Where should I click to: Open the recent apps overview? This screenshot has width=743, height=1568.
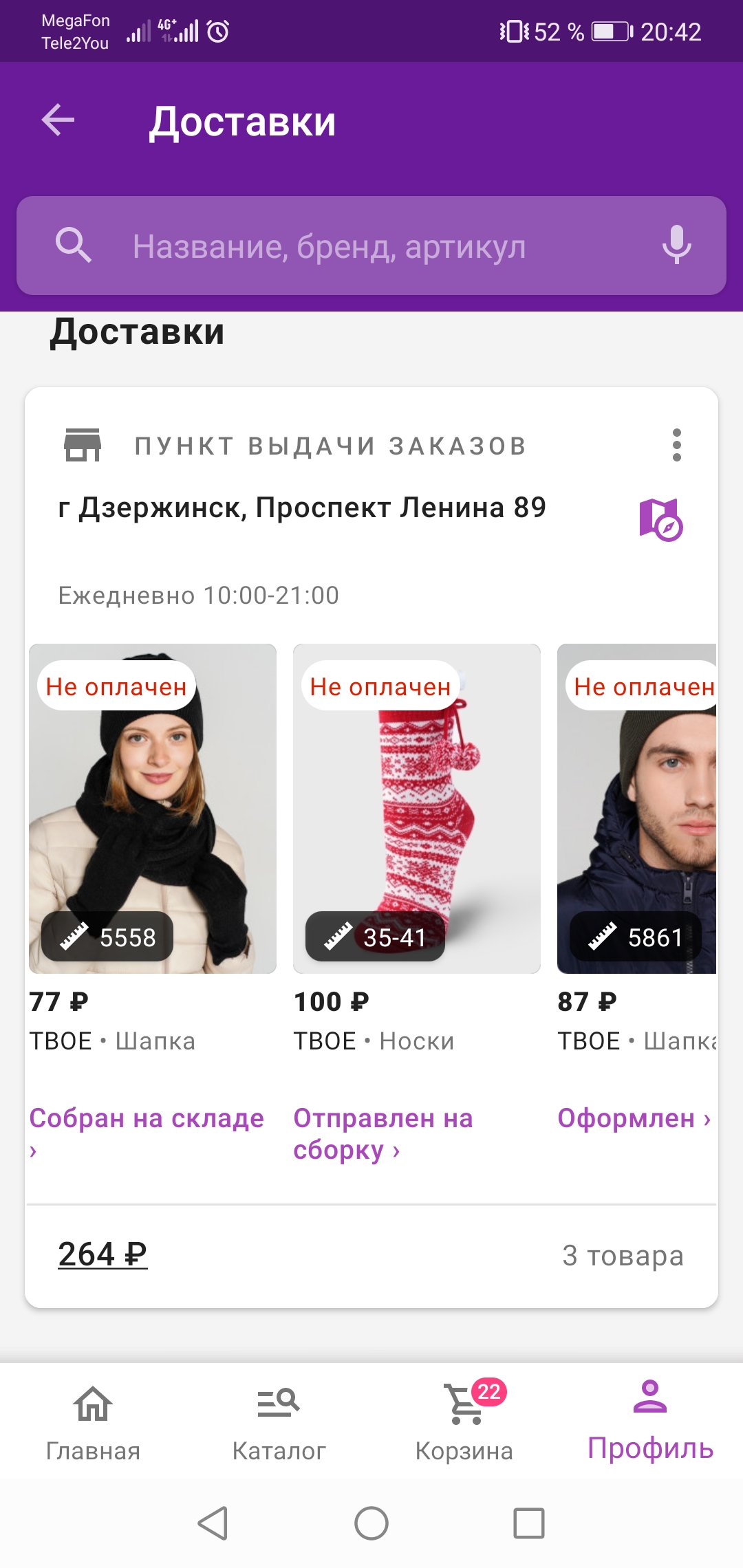[x=529, y=1523]
